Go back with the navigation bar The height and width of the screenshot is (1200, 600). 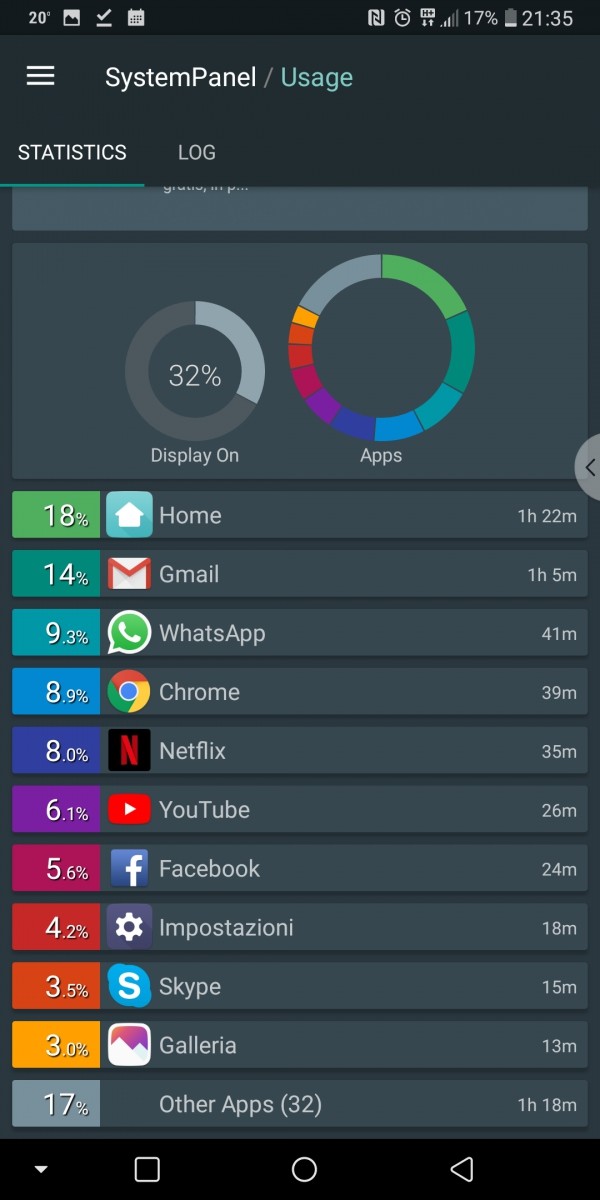pyautogui.click(x=461, y=1169)
